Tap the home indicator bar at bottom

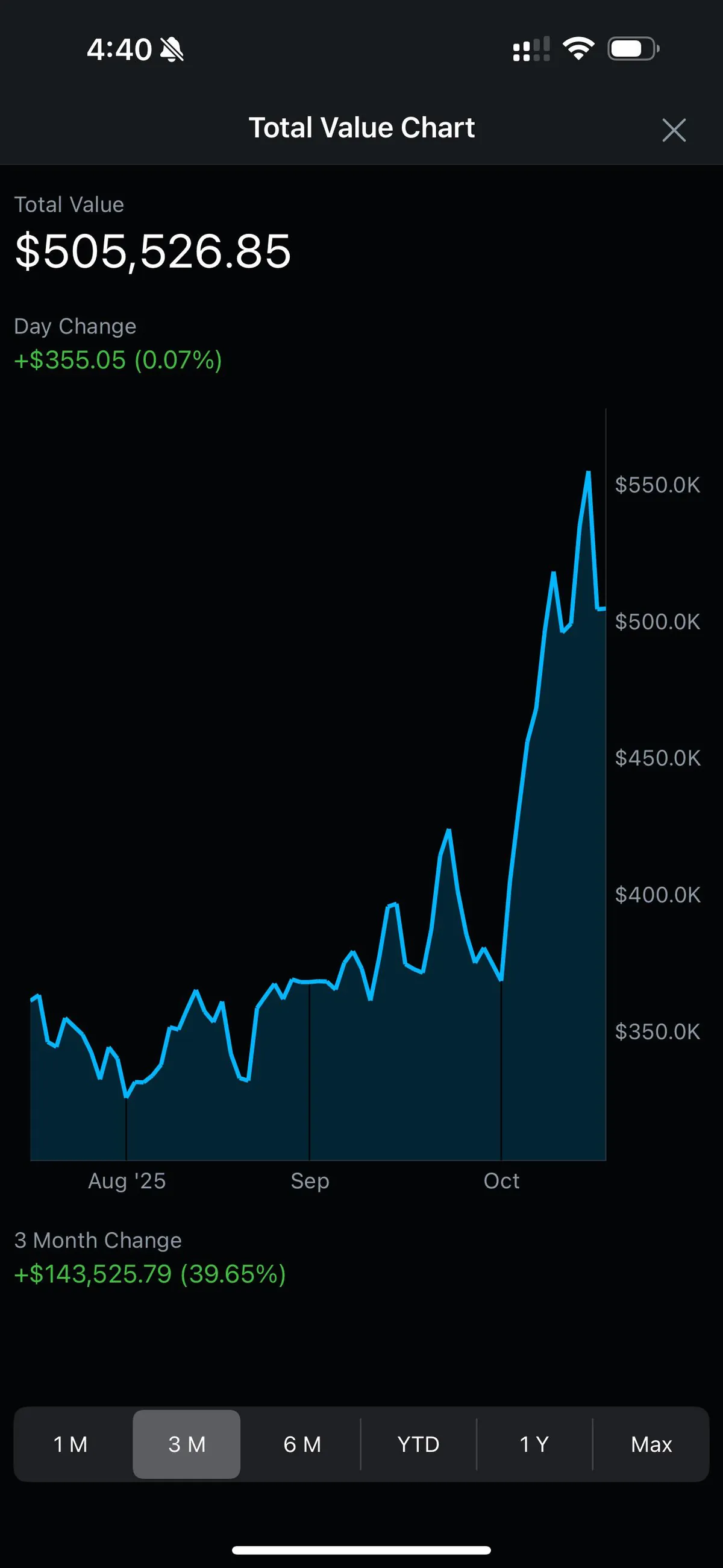361,1549
